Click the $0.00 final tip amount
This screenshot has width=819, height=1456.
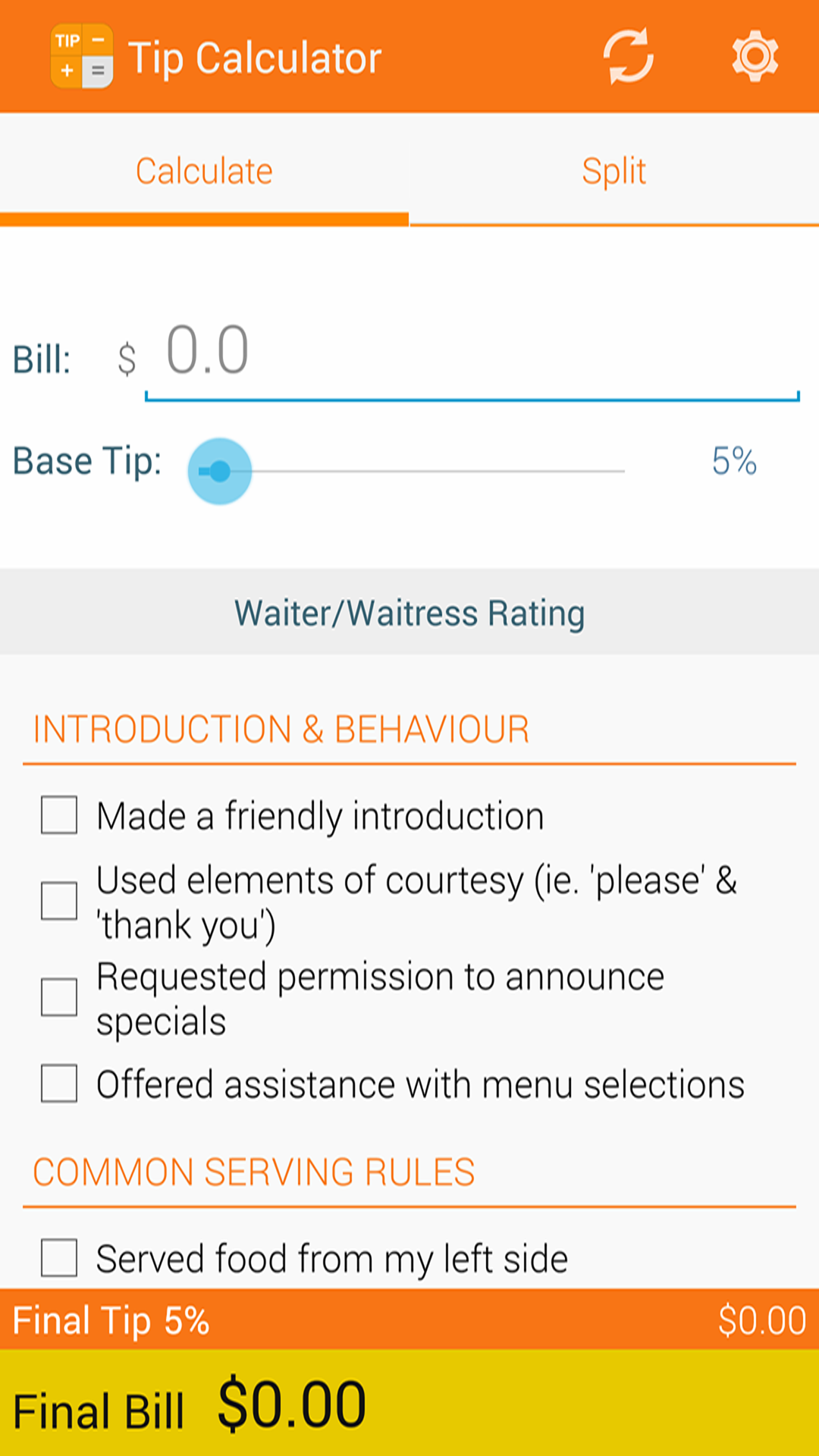click(762, 1319)
